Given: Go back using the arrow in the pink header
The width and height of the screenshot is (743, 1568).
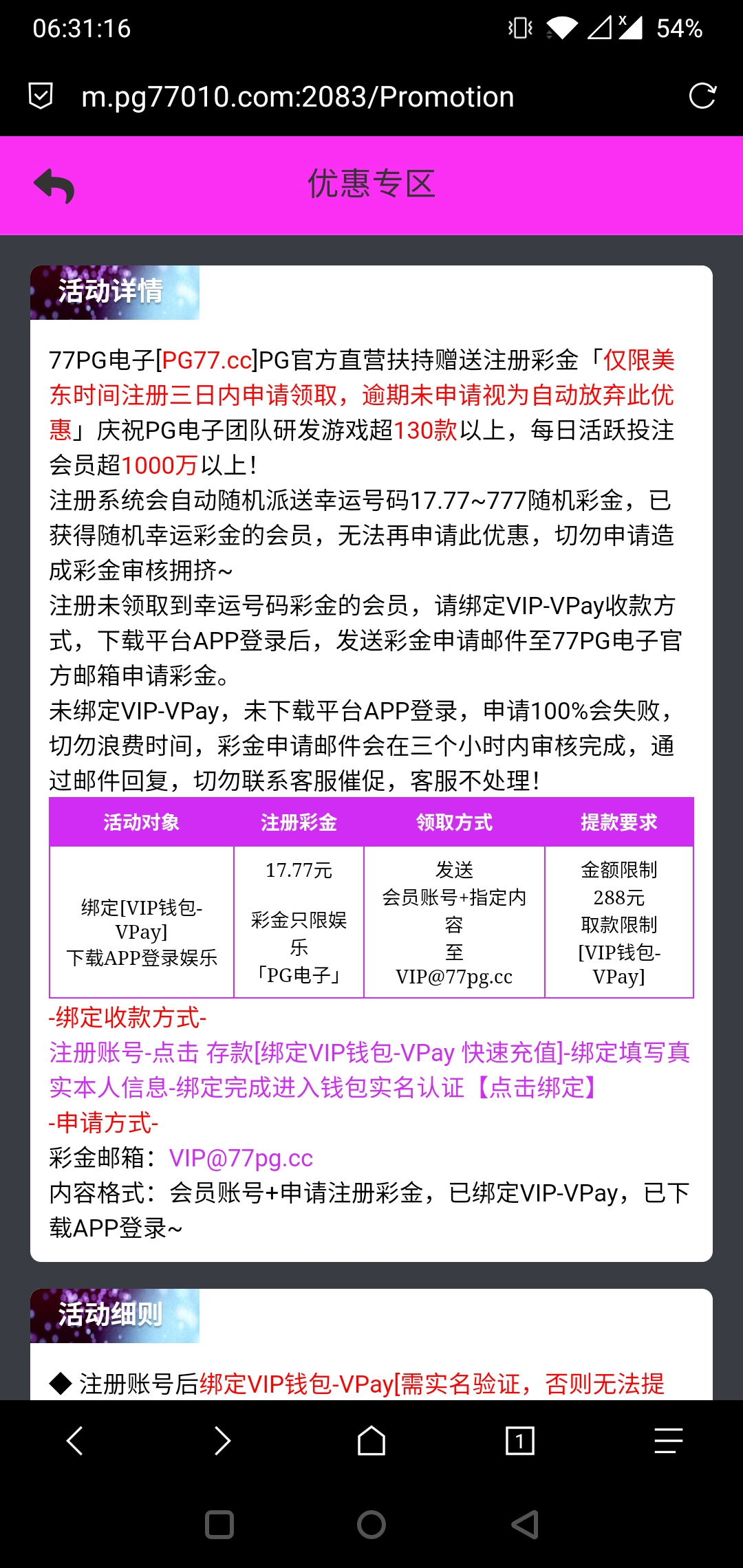Looking at the screenshot, I should (54, 186).
